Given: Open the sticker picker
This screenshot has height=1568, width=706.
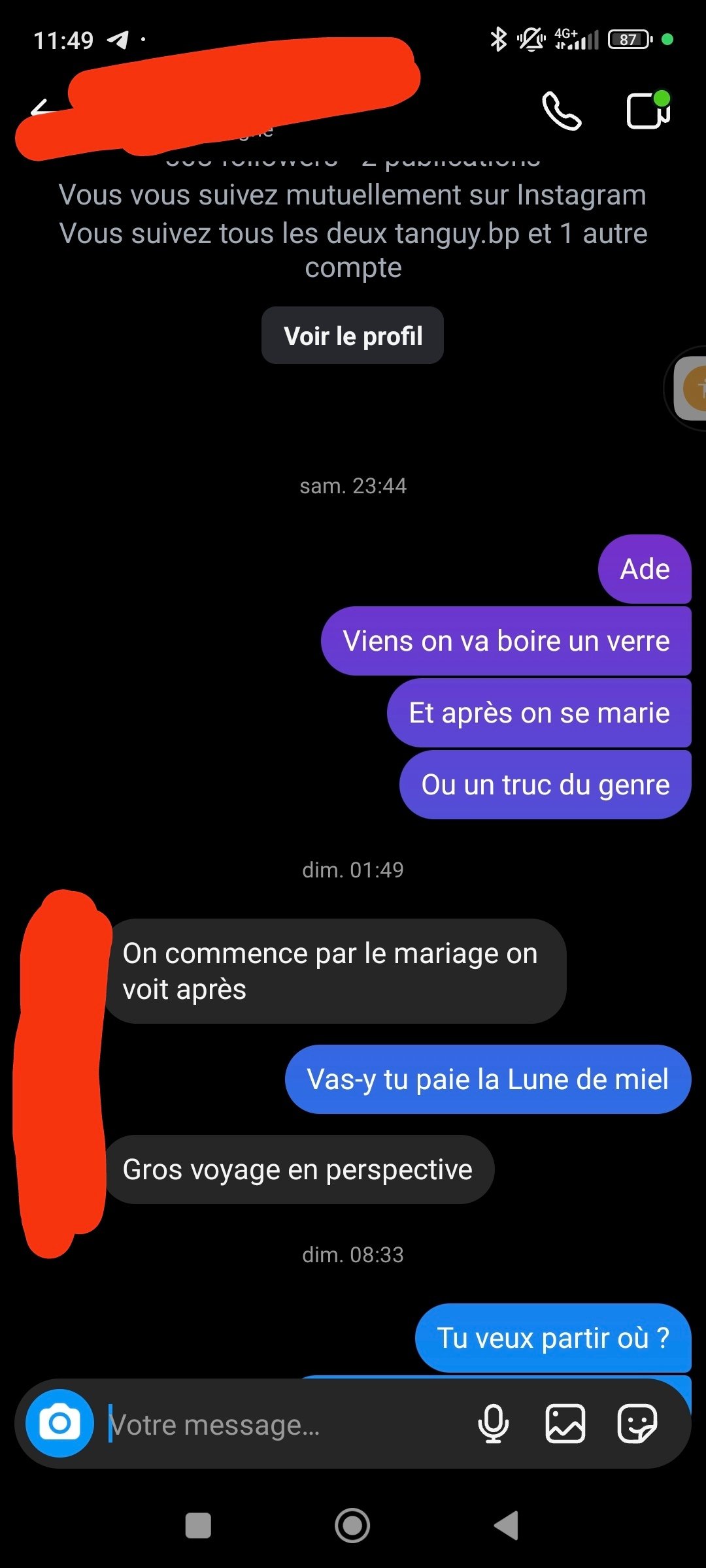Looking at the screenshot, I should pos(637,1424).
